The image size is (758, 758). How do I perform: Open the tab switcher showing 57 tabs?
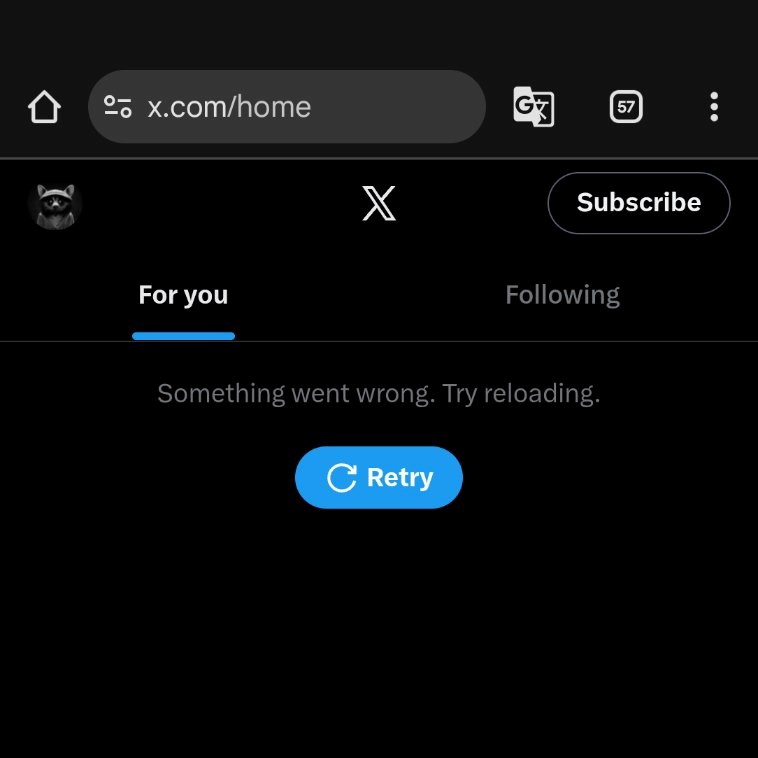click(626, 107)
